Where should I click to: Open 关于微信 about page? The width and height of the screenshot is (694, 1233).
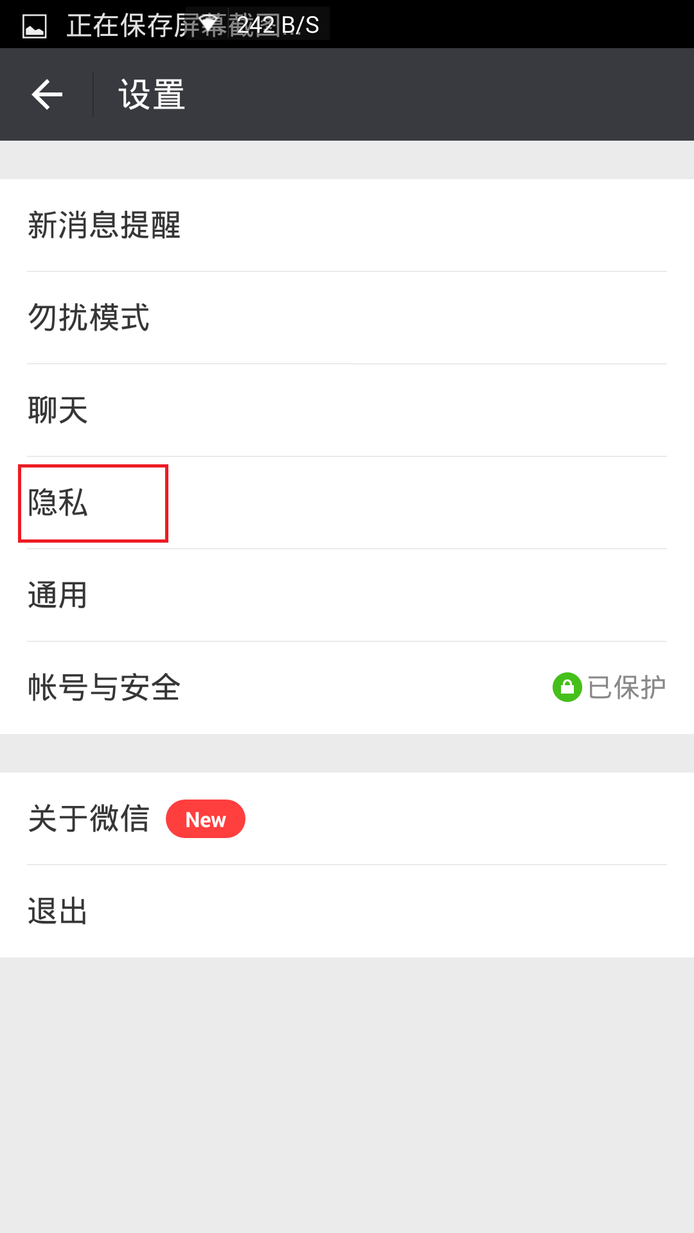click(x=347, y=819)
